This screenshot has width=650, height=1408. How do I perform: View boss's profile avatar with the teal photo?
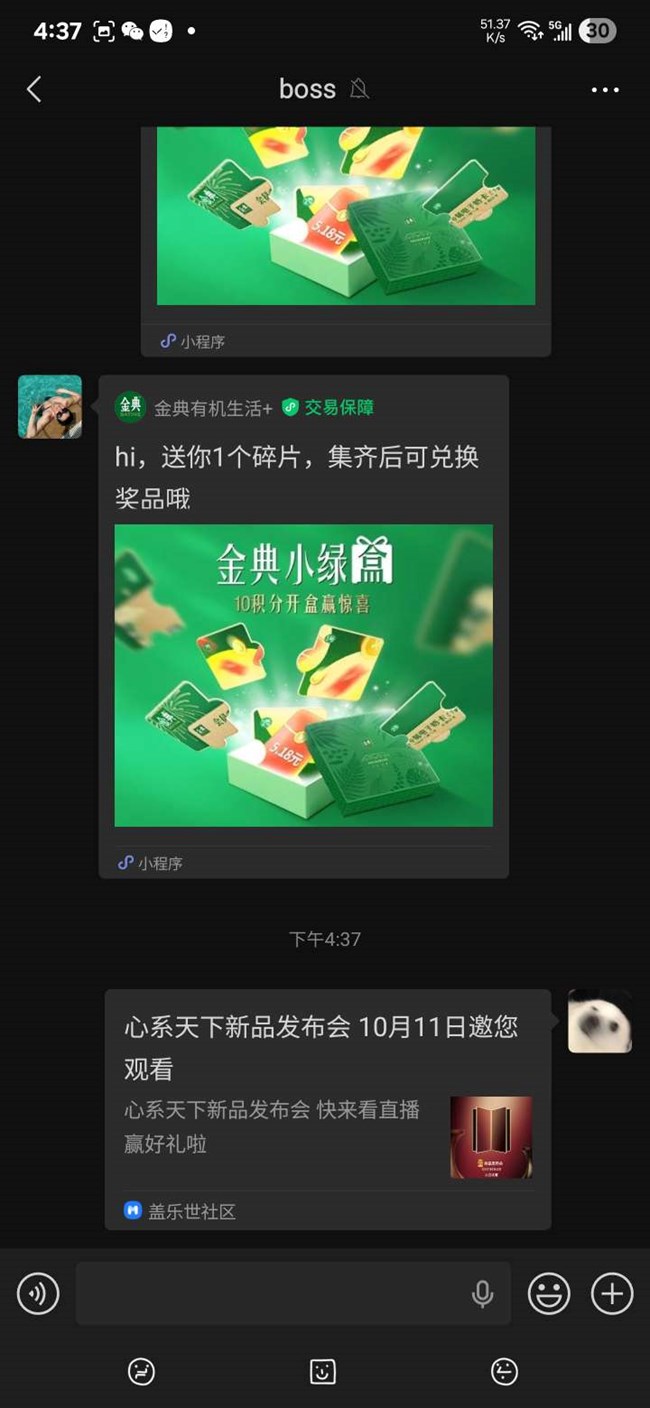tap(50, 407)
